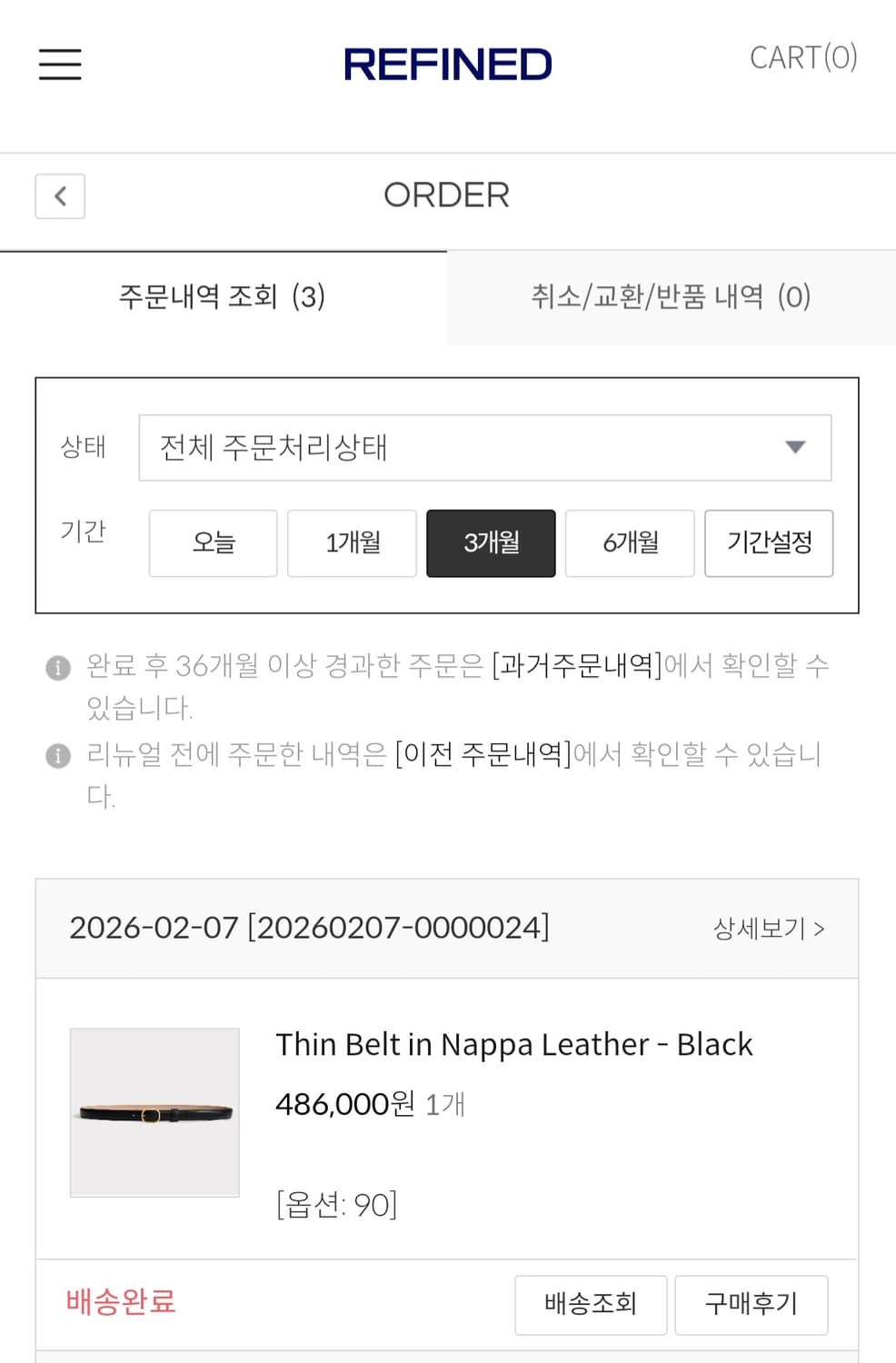Click the 배송조회 button
The width and height of the screenshot is (896, 1363).
coord(590,1305)
